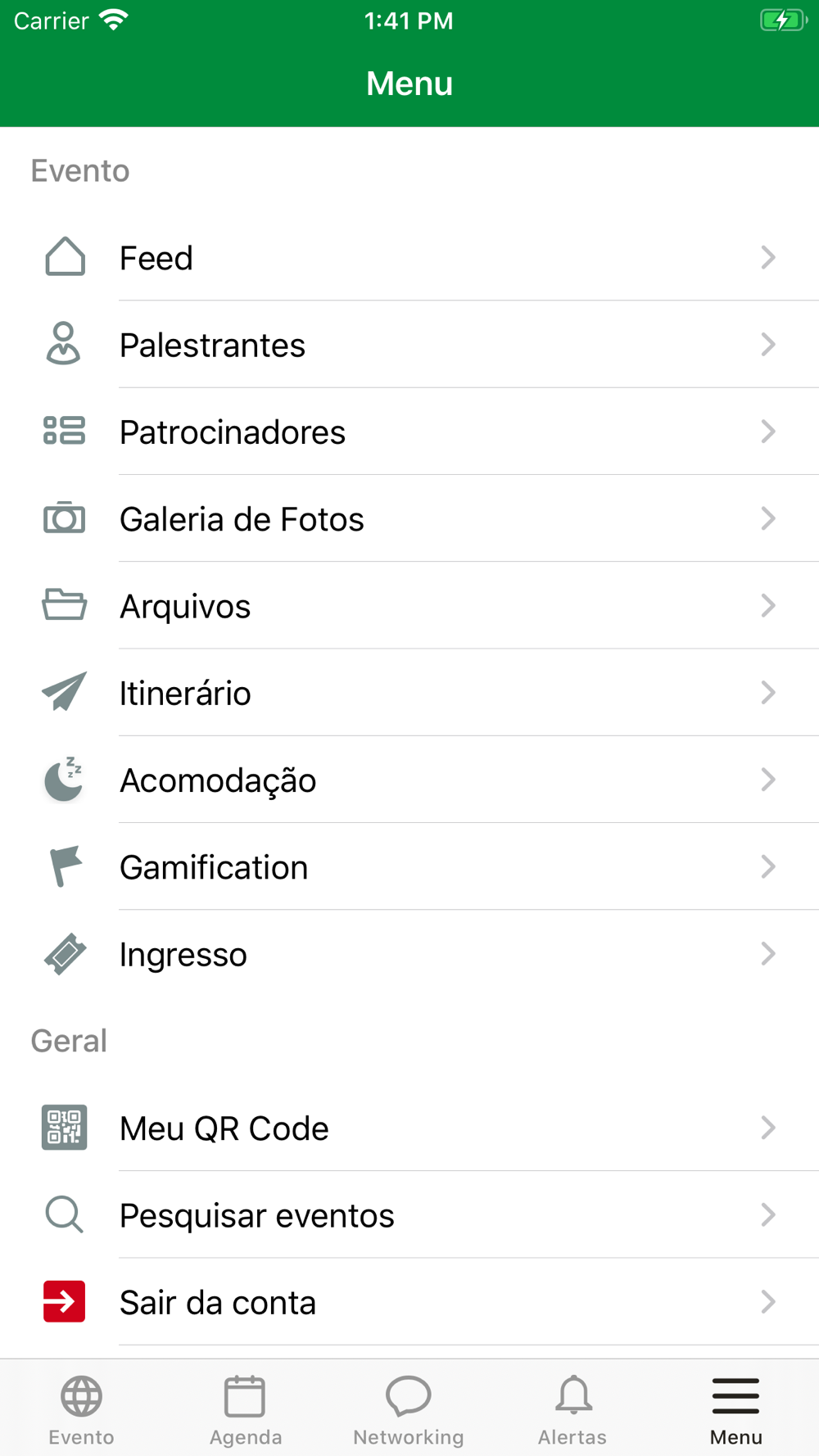
Task: Open Galeria de Fotos
Action: (409, 518)
